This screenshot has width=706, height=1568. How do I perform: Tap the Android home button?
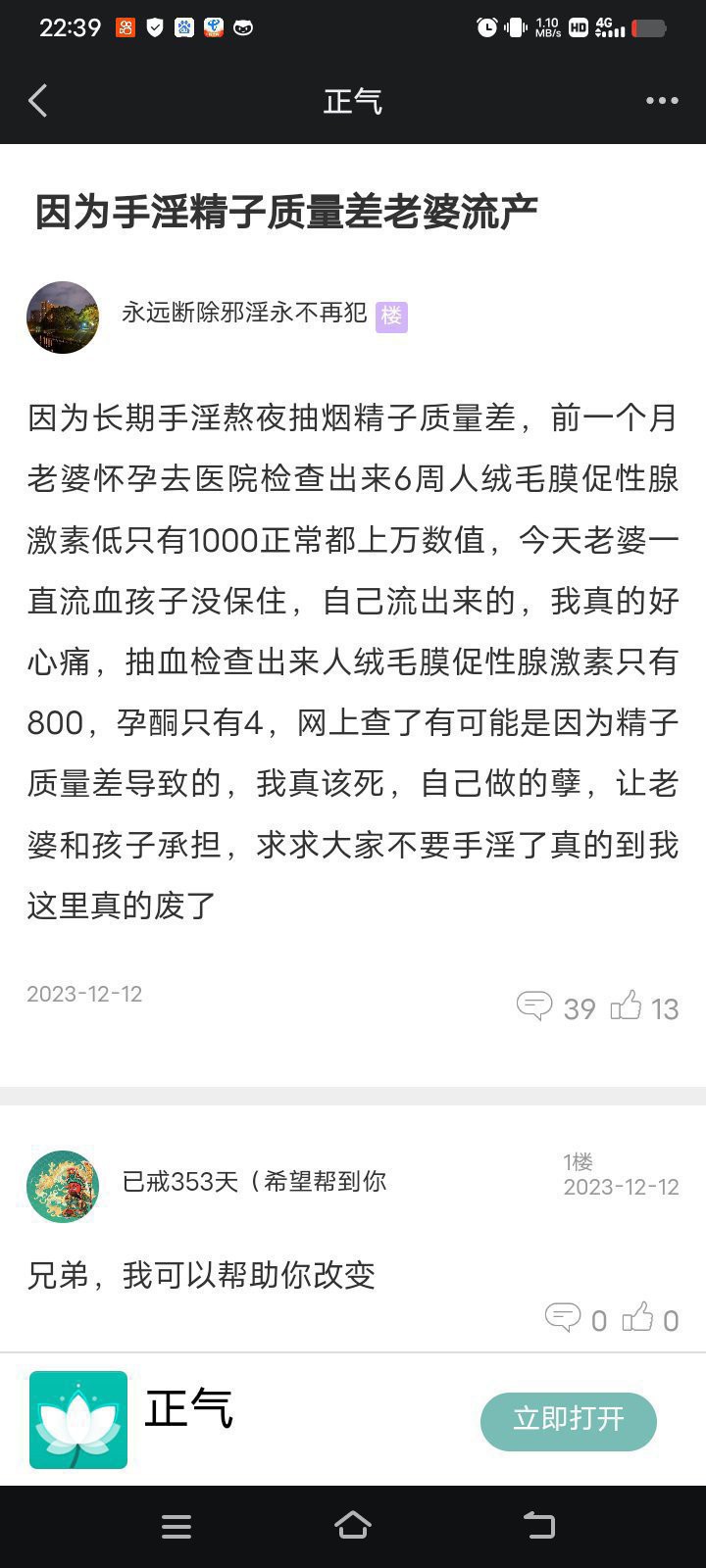pos(353,1525)
